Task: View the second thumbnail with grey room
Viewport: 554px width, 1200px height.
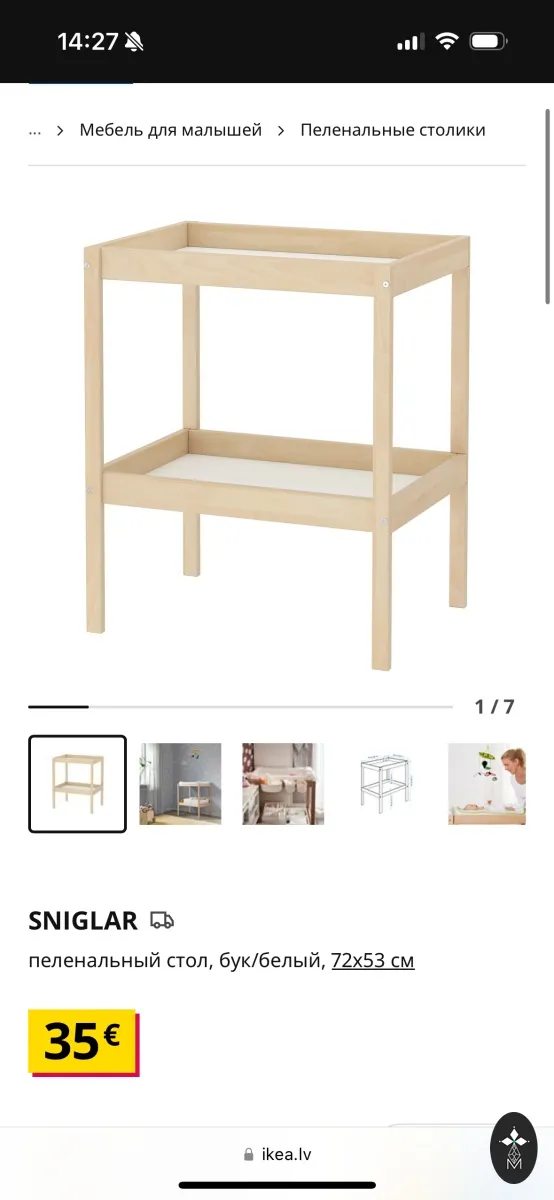Action: pos(180,784)
